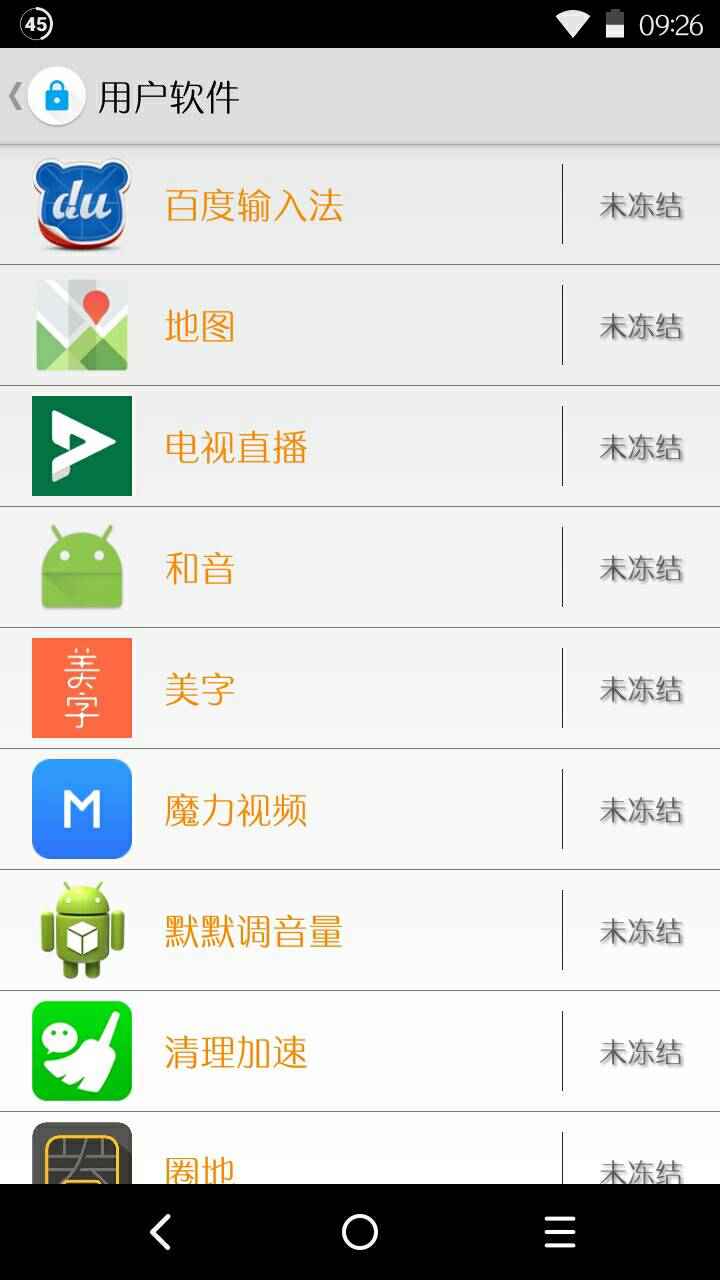This screenshot has height=1280, width=720.
Task: Open the 美字 app row
Action: pyautogui.click(x=280, y=689)
